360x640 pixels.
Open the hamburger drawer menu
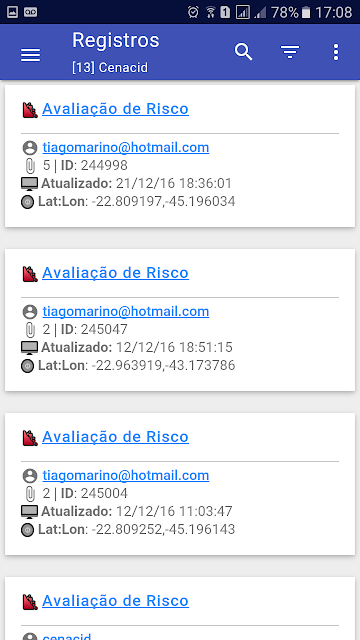click(31, 55)
